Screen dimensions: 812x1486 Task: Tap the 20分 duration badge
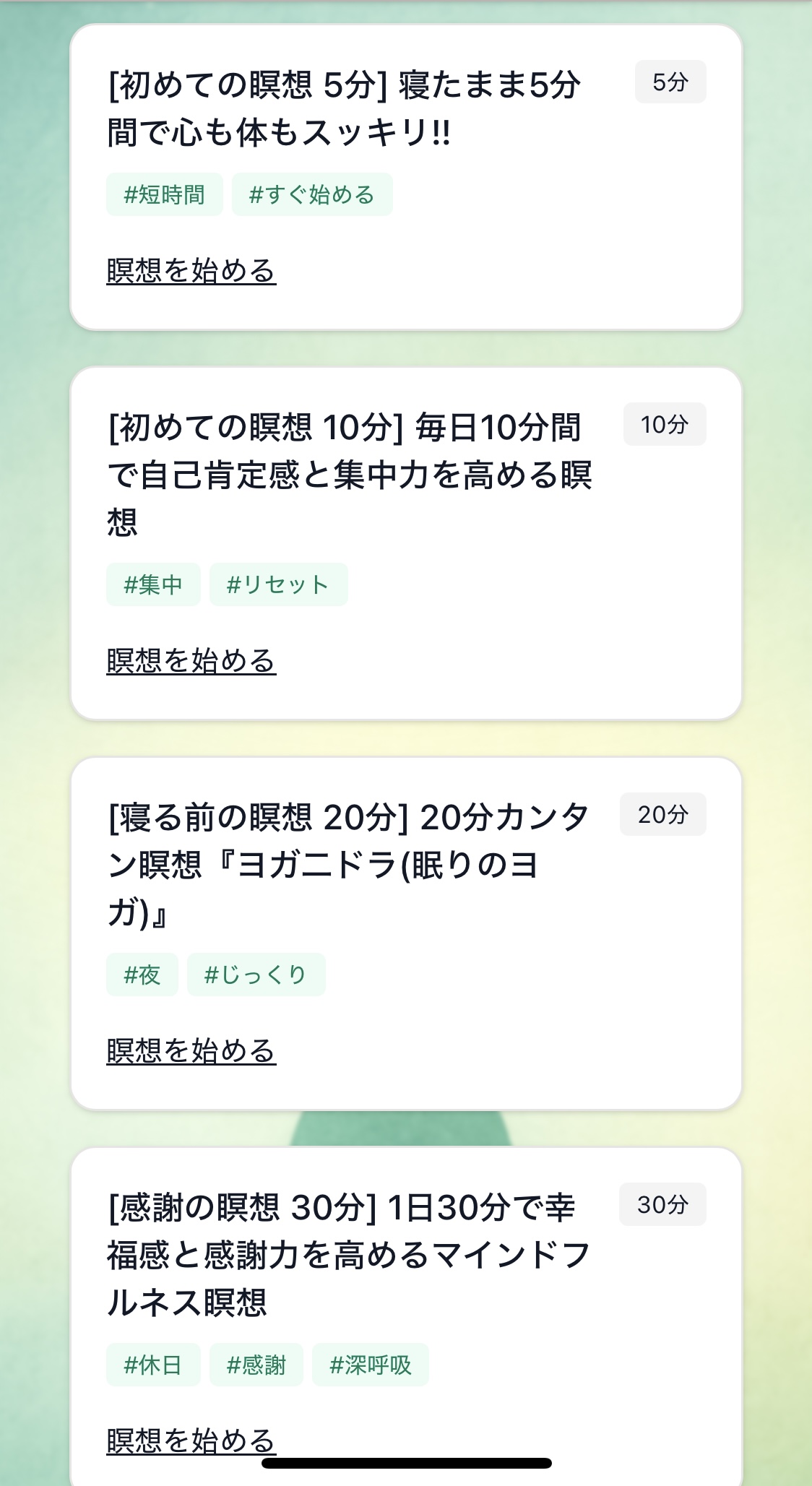pyautogui.click(x=662, y=814)
